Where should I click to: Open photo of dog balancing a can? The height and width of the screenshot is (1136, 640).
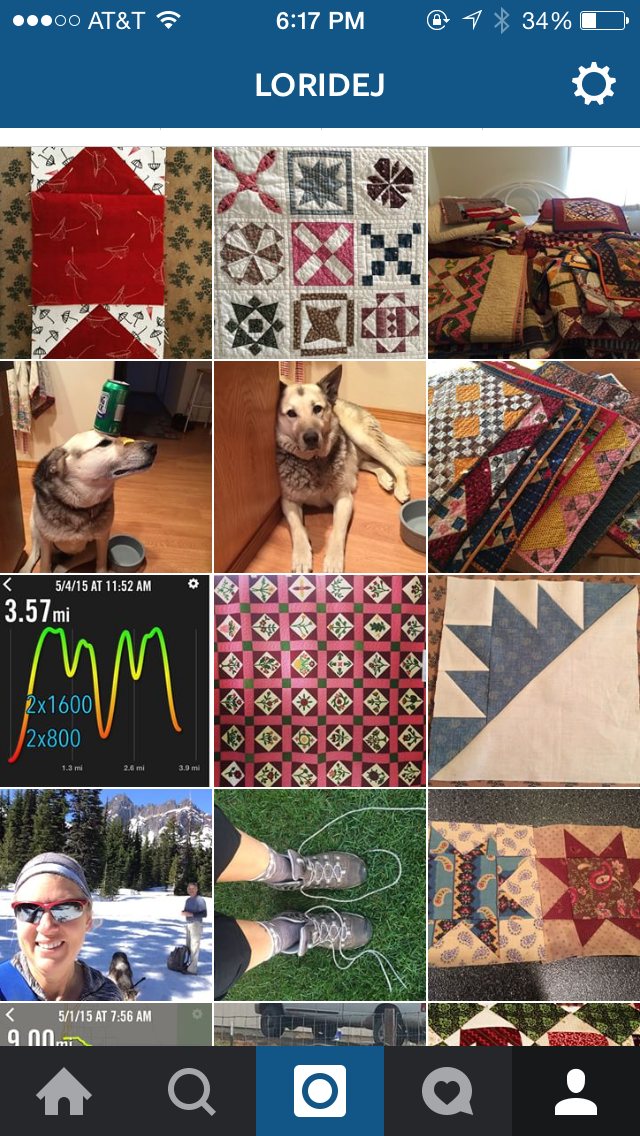pyautogui.click(x=106, y=467)
